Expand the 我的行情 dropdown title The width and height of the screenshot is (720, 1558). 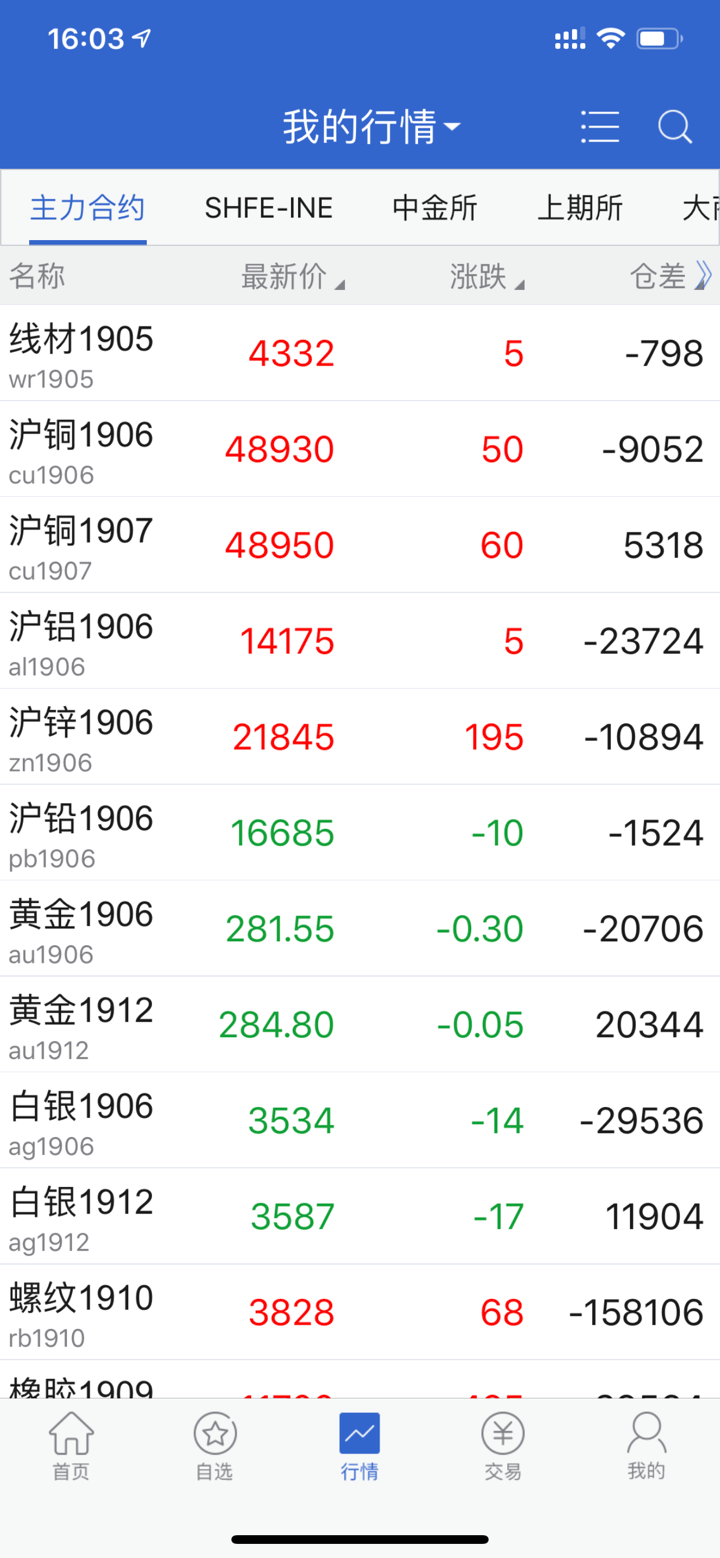371,128
